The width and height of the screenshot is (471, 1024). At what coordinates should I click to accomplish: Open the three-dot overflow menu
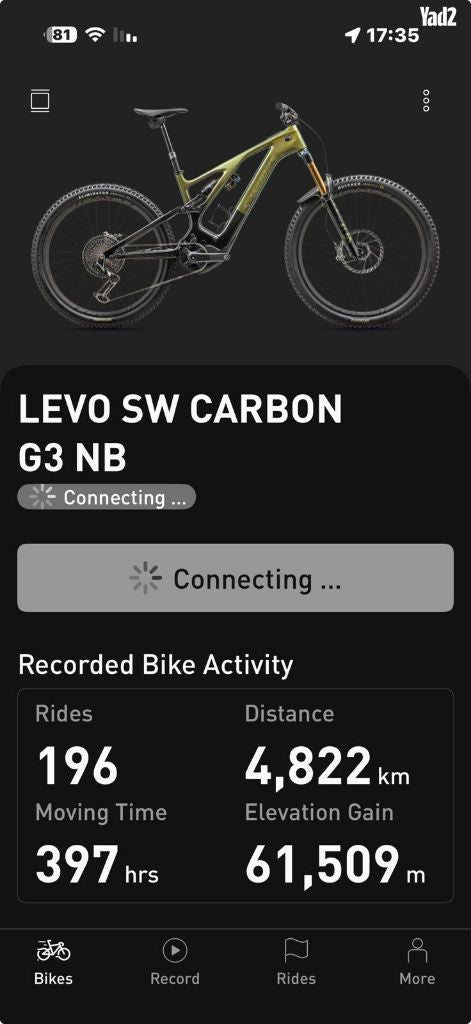[x=426, y=101]
